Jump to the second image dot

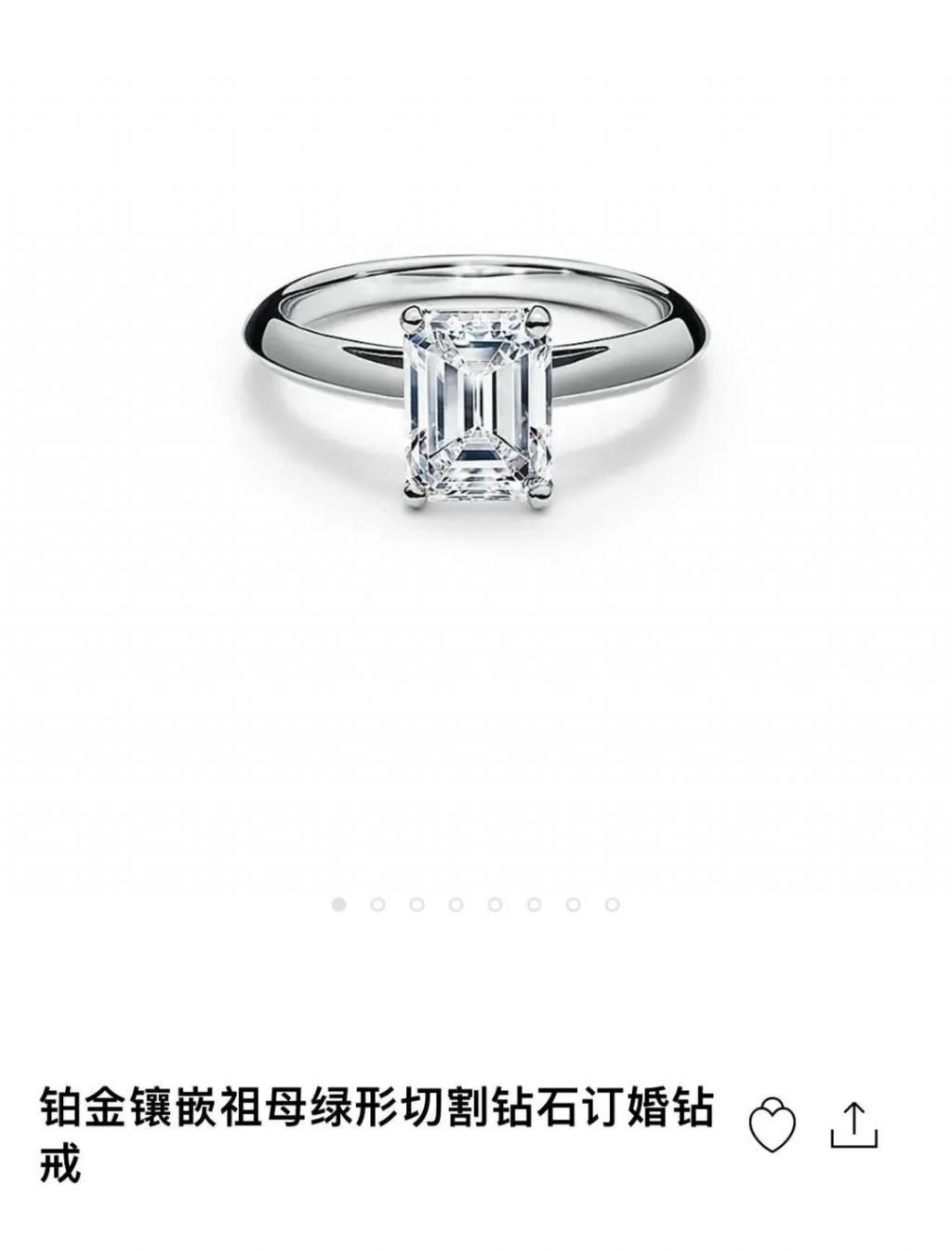[377, 904]
